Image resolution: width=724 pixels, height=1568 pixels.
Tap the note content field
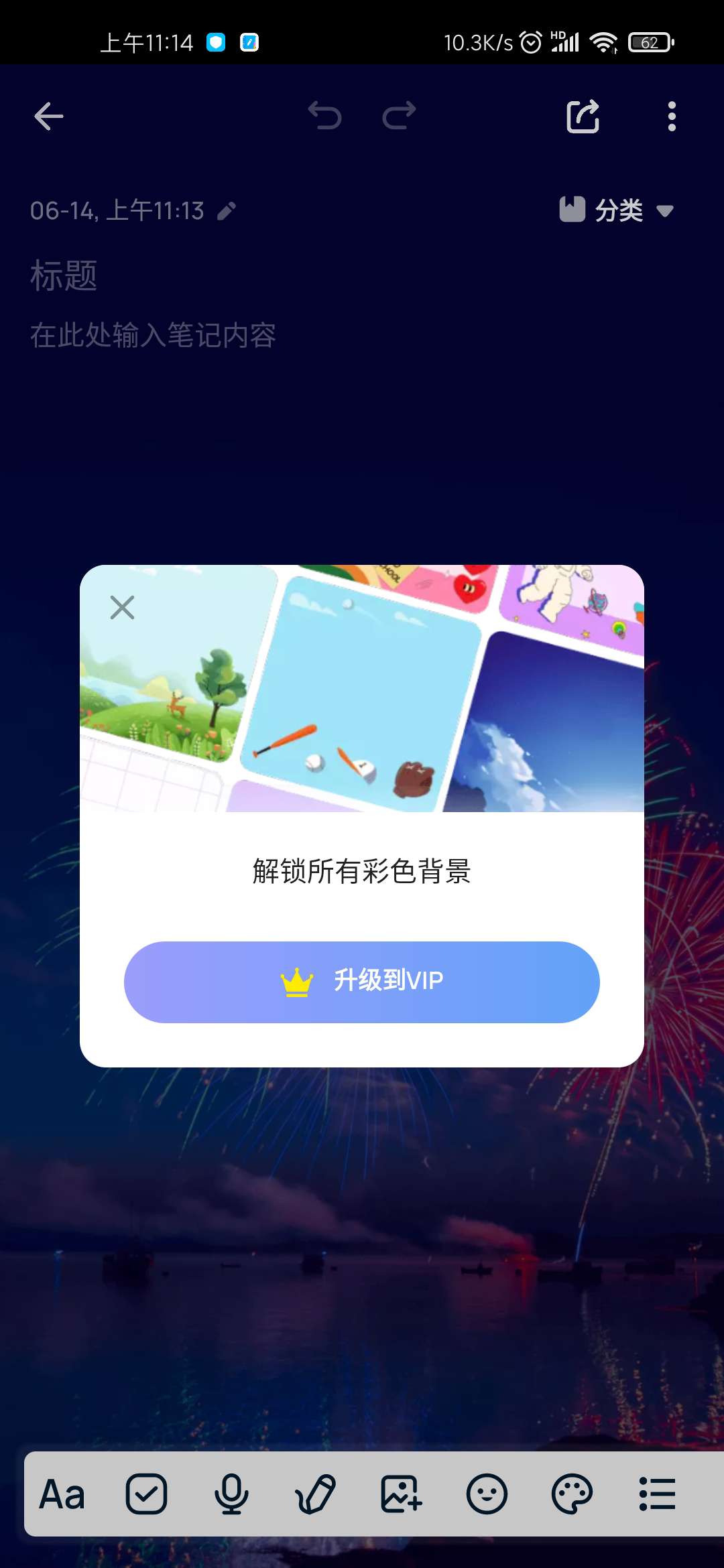[154, 335]
